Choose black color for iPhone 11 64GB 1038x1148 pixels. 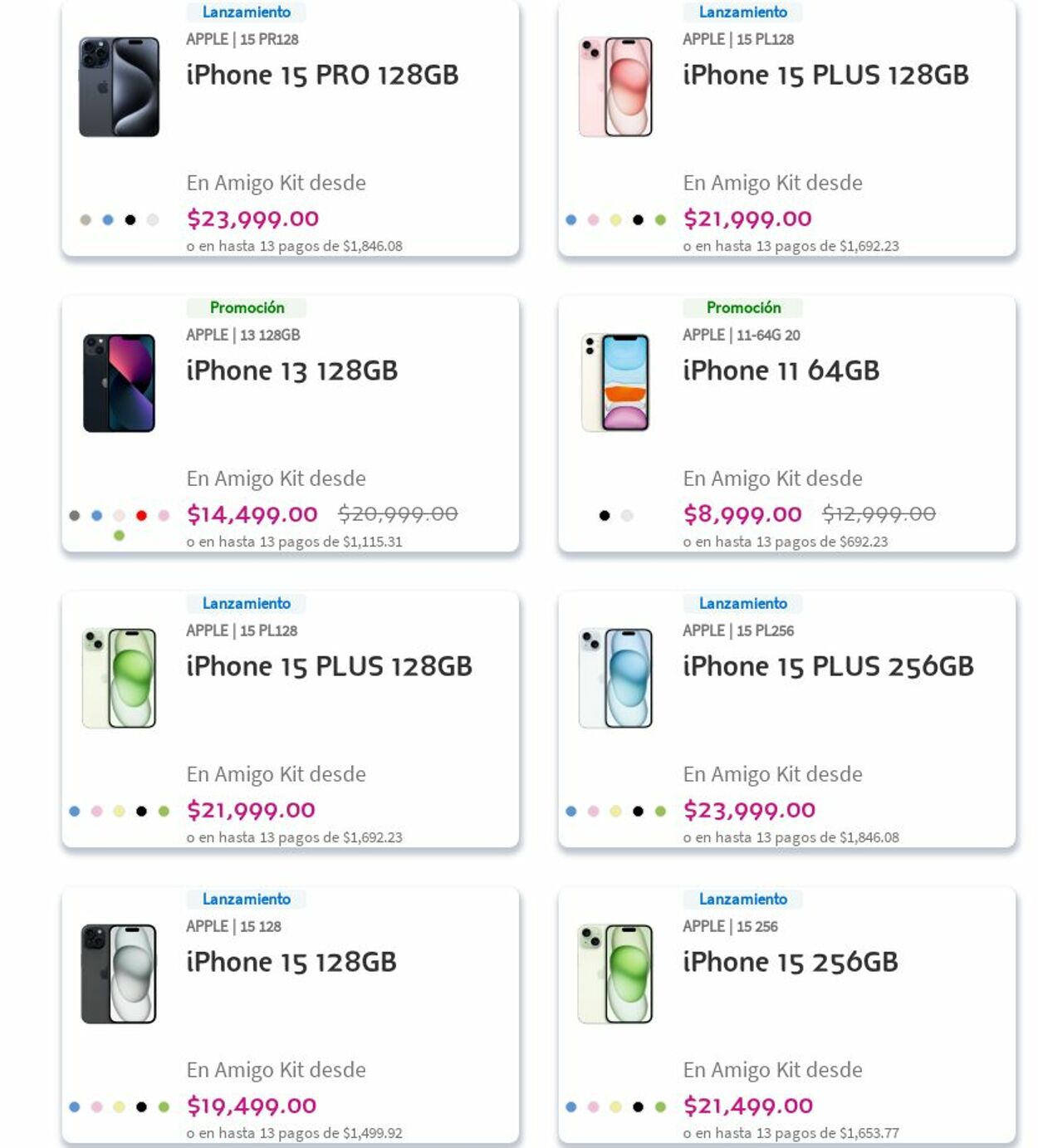[x=605, y=516]
